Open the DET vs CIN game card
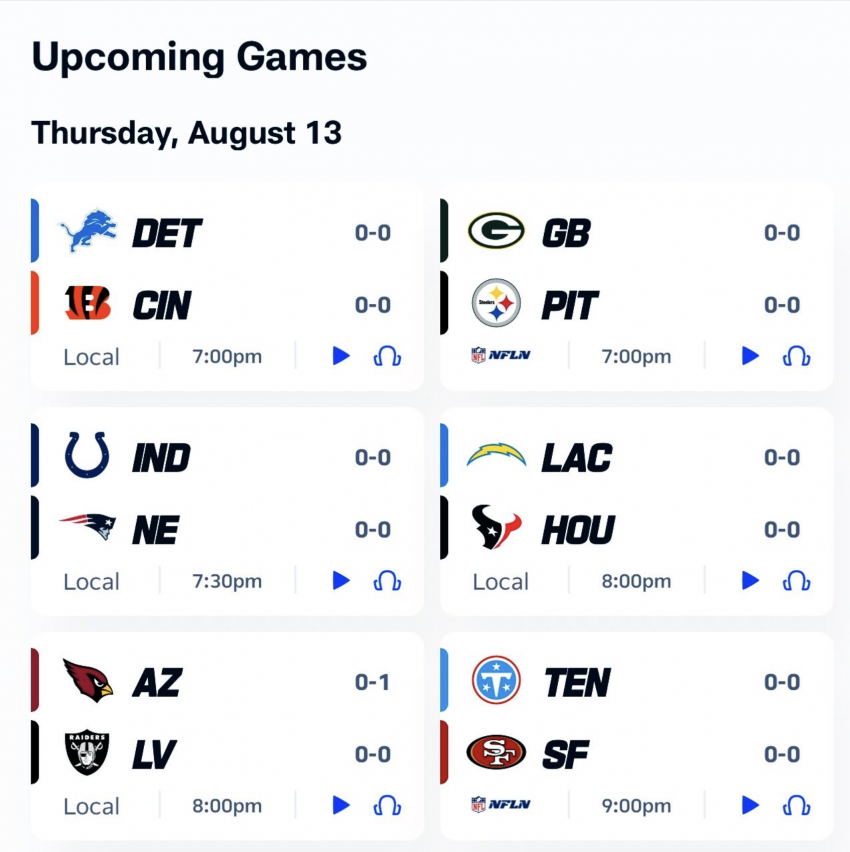Viewport: 850px width, 852px height. coord(227,288)
